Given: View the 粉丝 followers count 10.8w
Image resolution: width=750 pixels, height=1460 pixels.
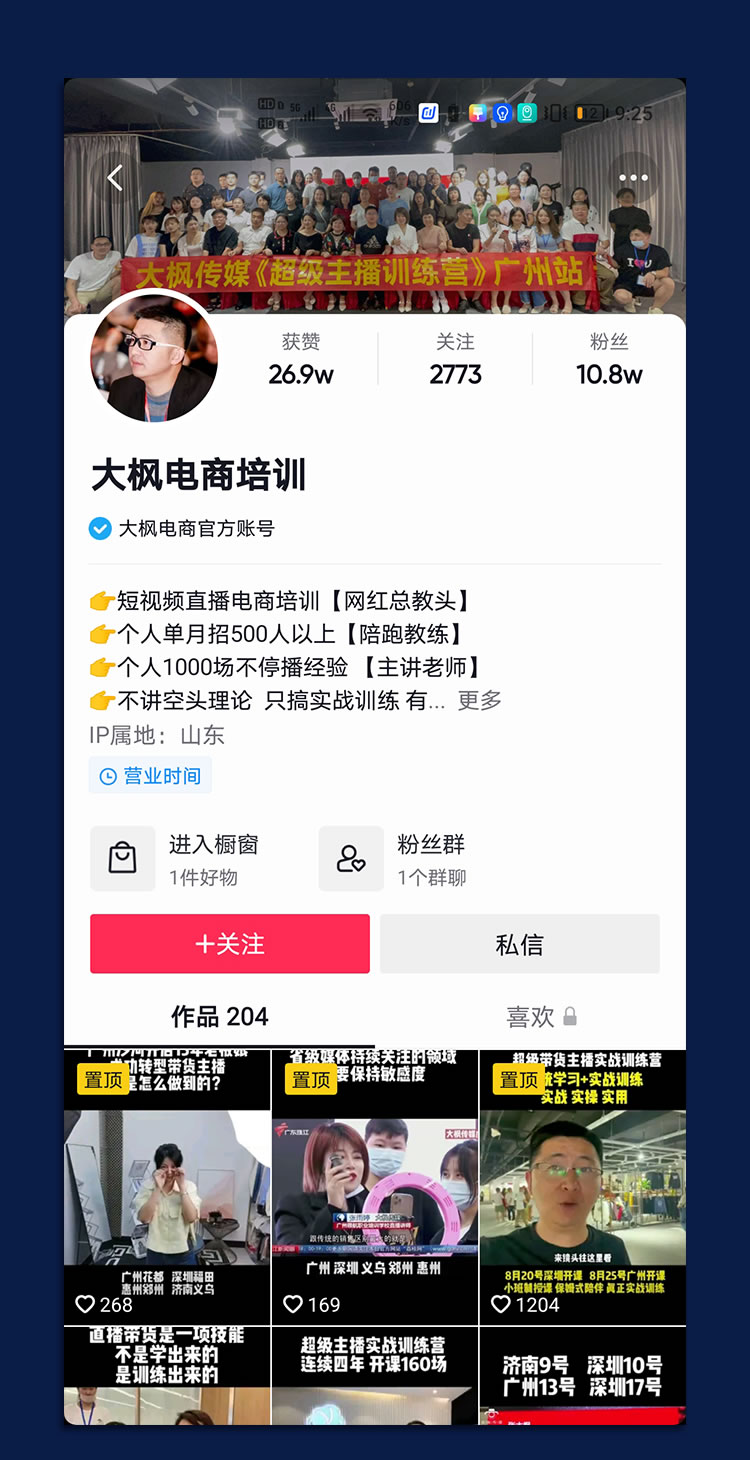Looking at the screenshot, I should click(609, 360).
